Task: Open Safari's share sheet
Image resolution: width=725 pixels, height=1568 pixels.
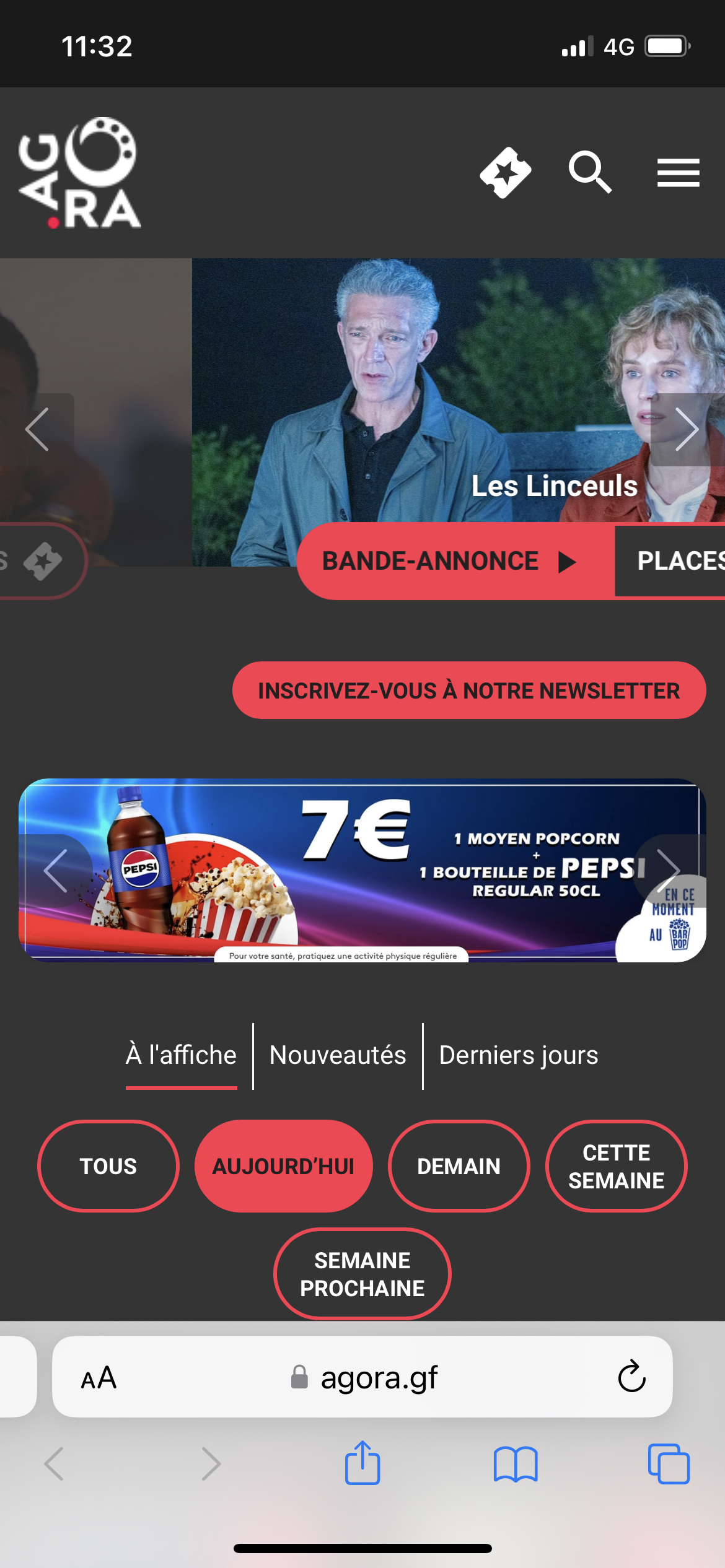Action: (362, 1463)
